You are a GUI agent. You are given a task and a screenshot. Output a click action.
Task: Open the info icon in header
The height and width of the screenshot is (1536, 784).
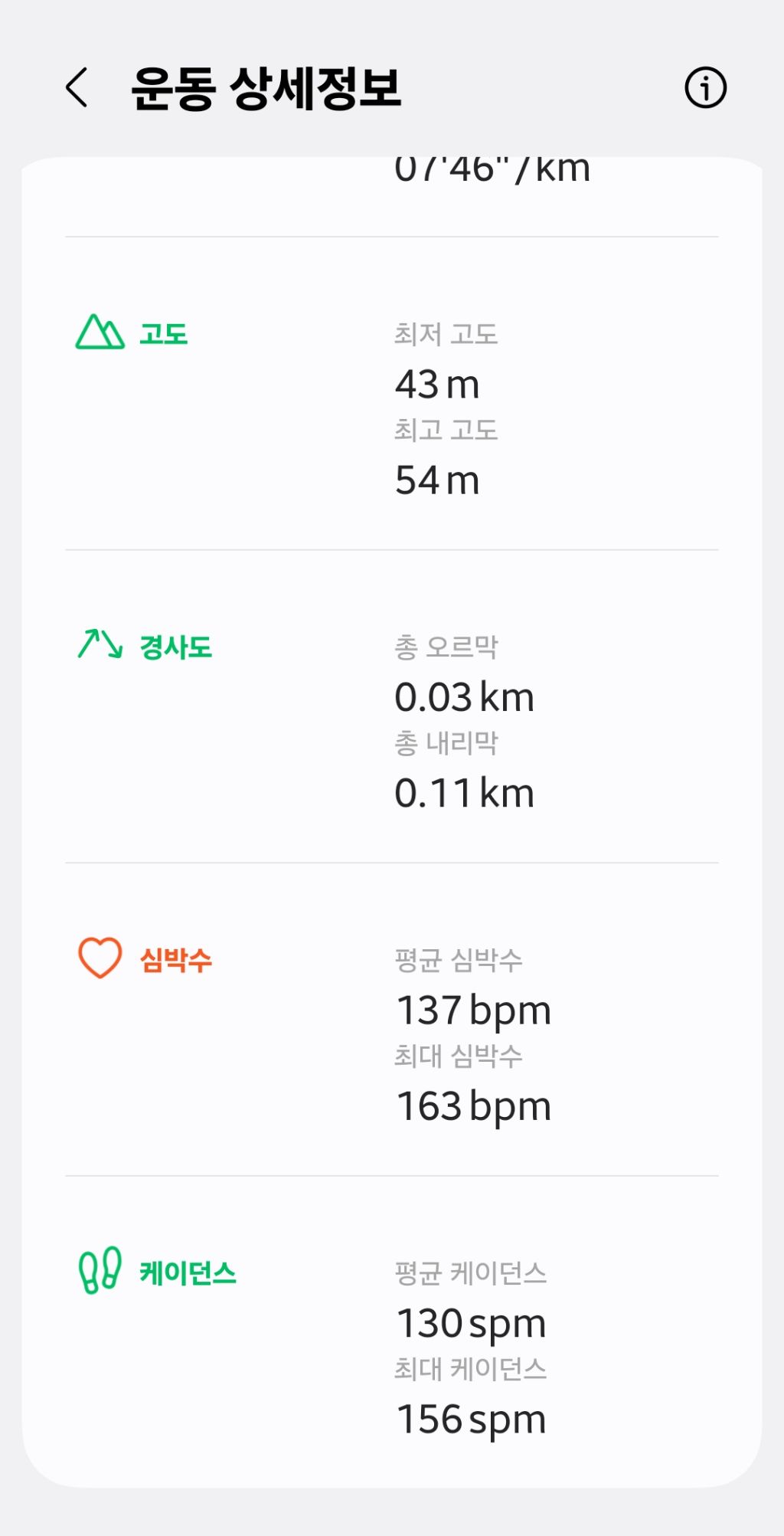pyautogui.click(x=705, y=87)
